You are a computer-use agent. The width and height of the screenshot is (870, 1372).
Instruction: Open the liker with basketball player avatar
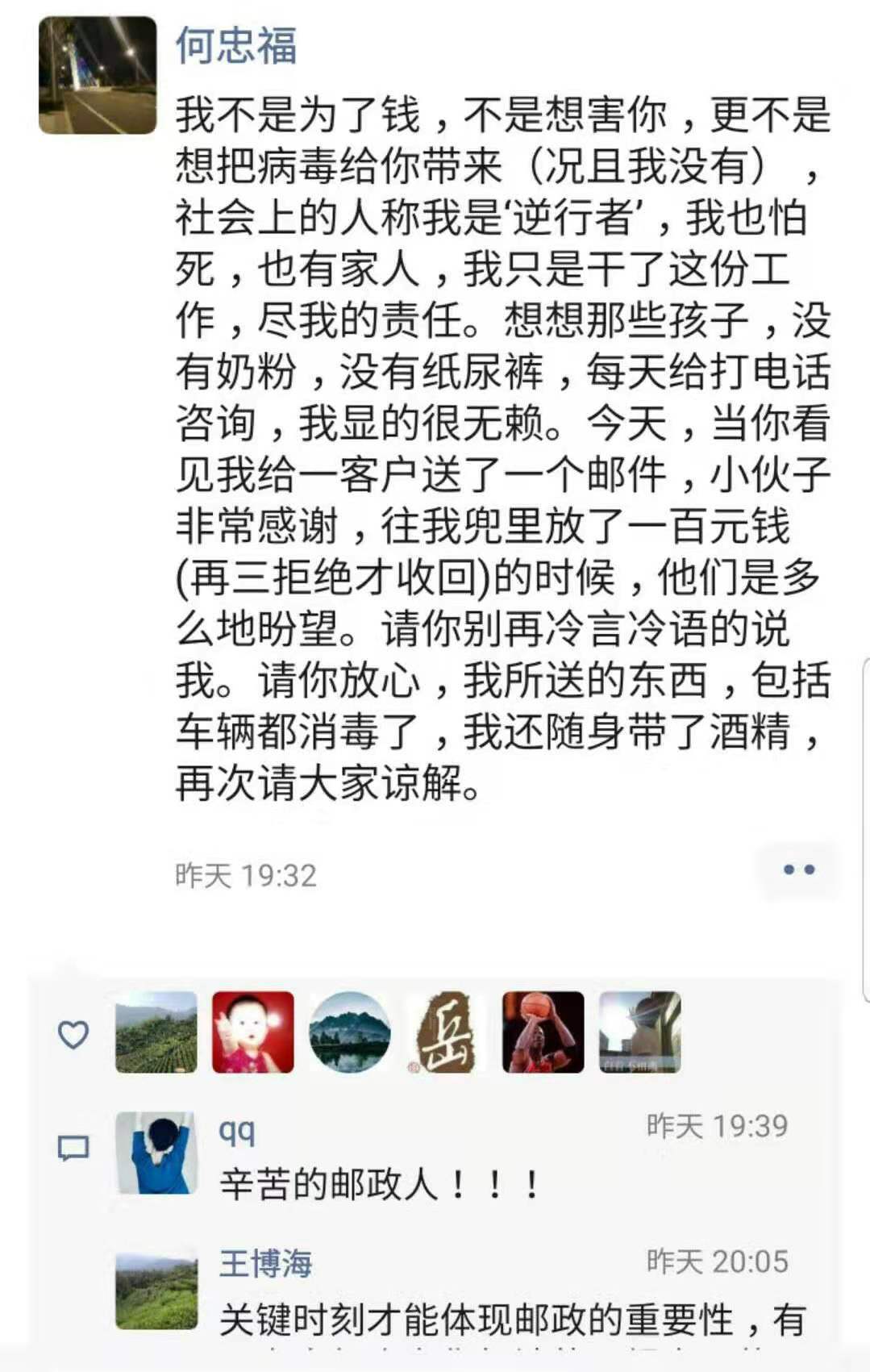pyautogui.click(x=543, y=1032)
